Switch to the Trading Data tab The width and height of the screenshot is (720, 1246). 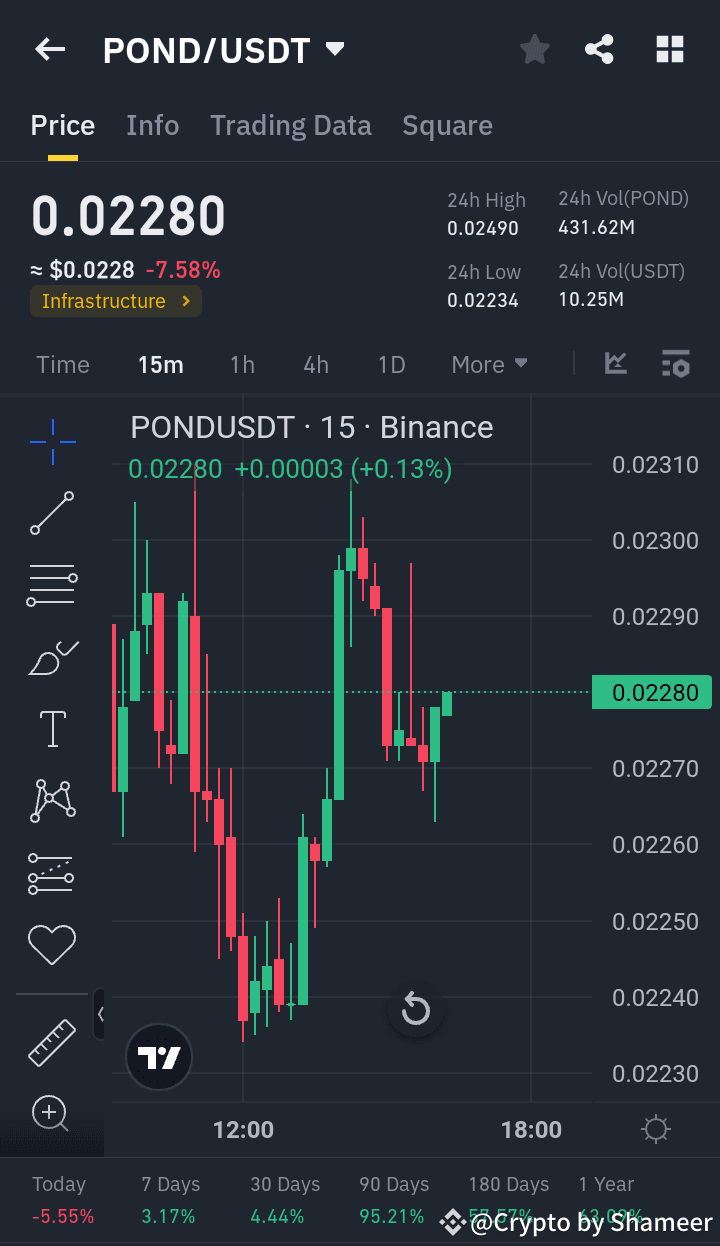coord(291,125)
